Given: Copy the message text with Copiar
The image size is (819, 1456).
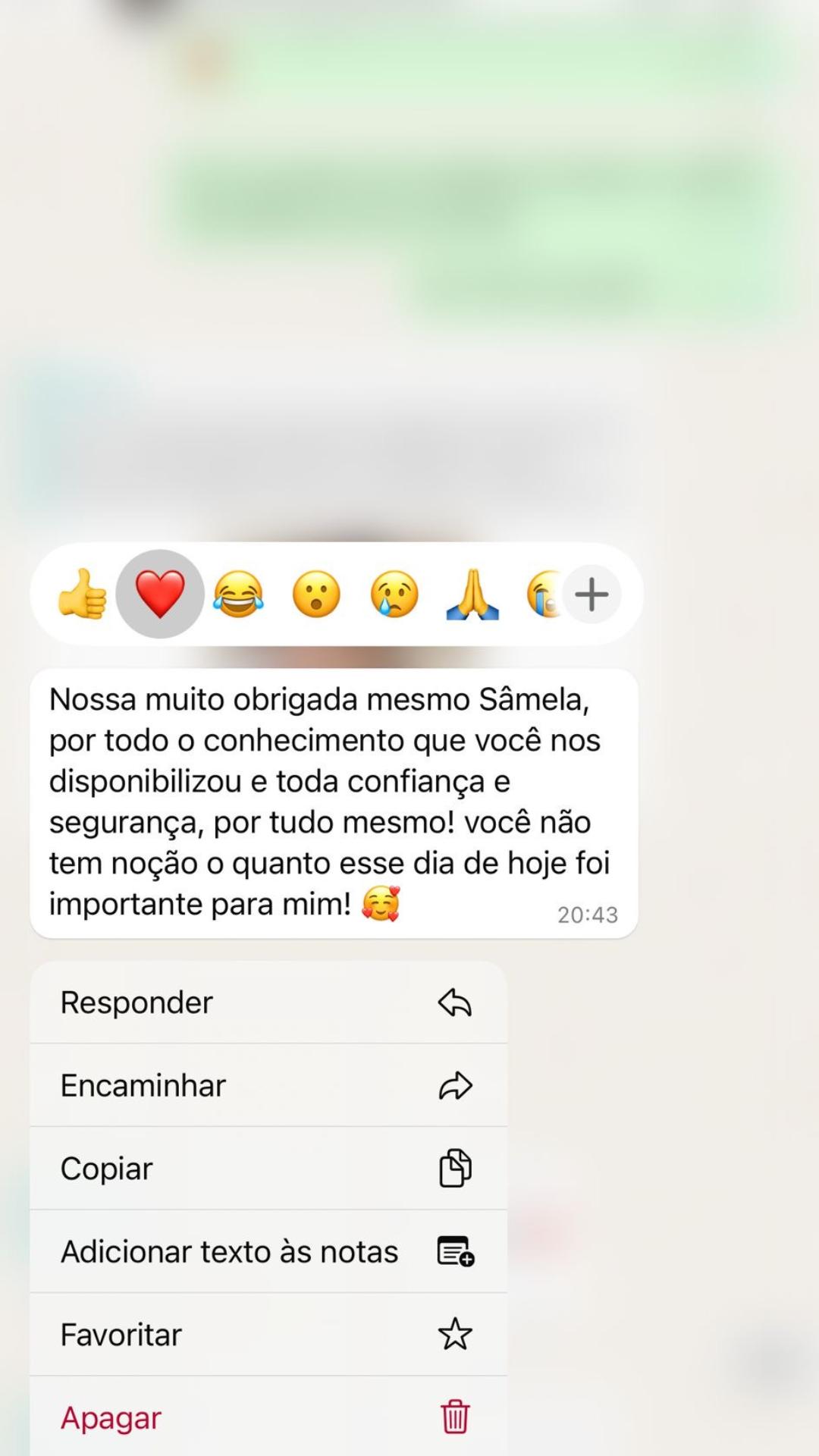Looking at the screenshot, I should 268,1169.
